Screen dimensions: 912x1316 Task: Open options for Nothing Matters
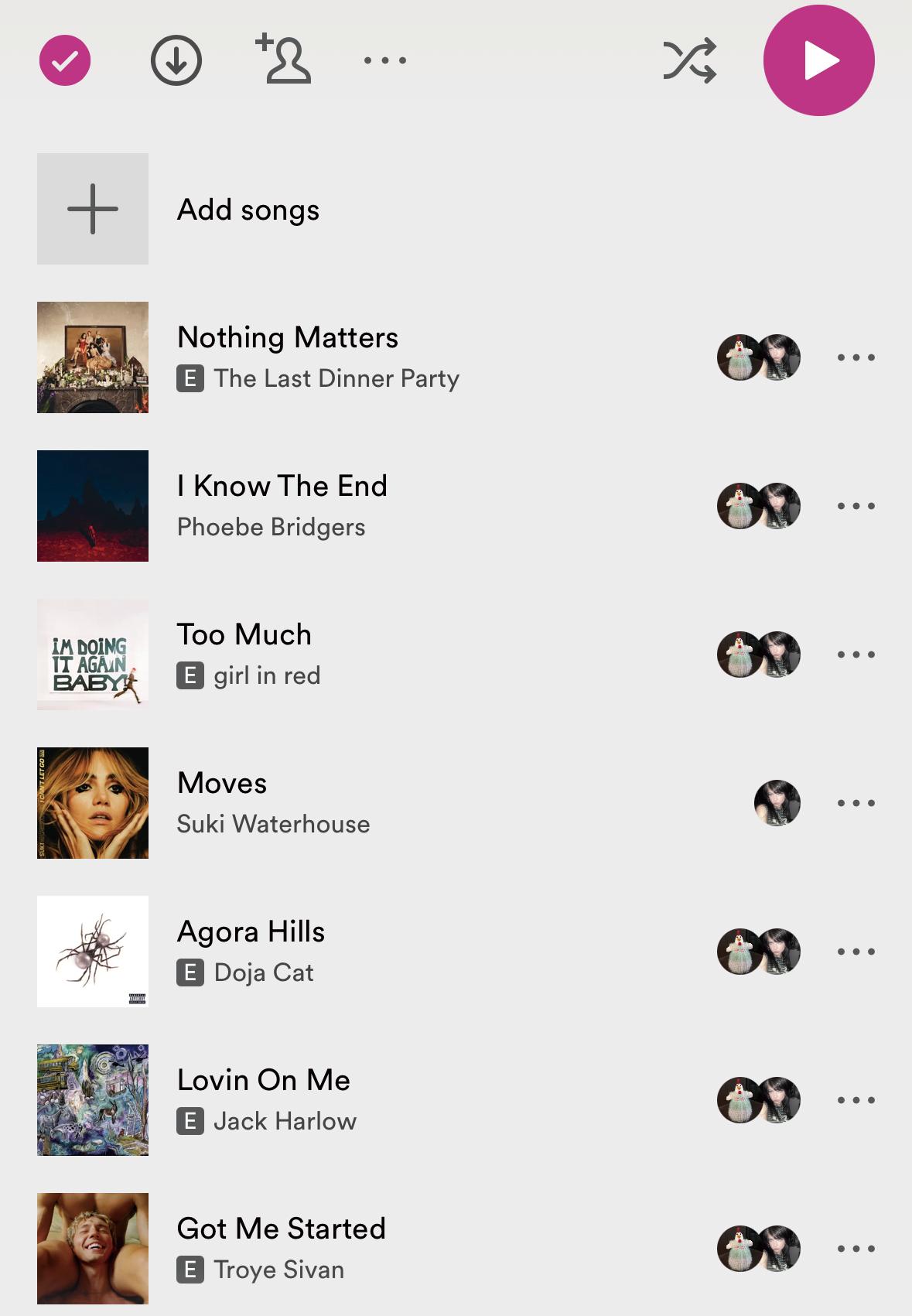point(856,357)
